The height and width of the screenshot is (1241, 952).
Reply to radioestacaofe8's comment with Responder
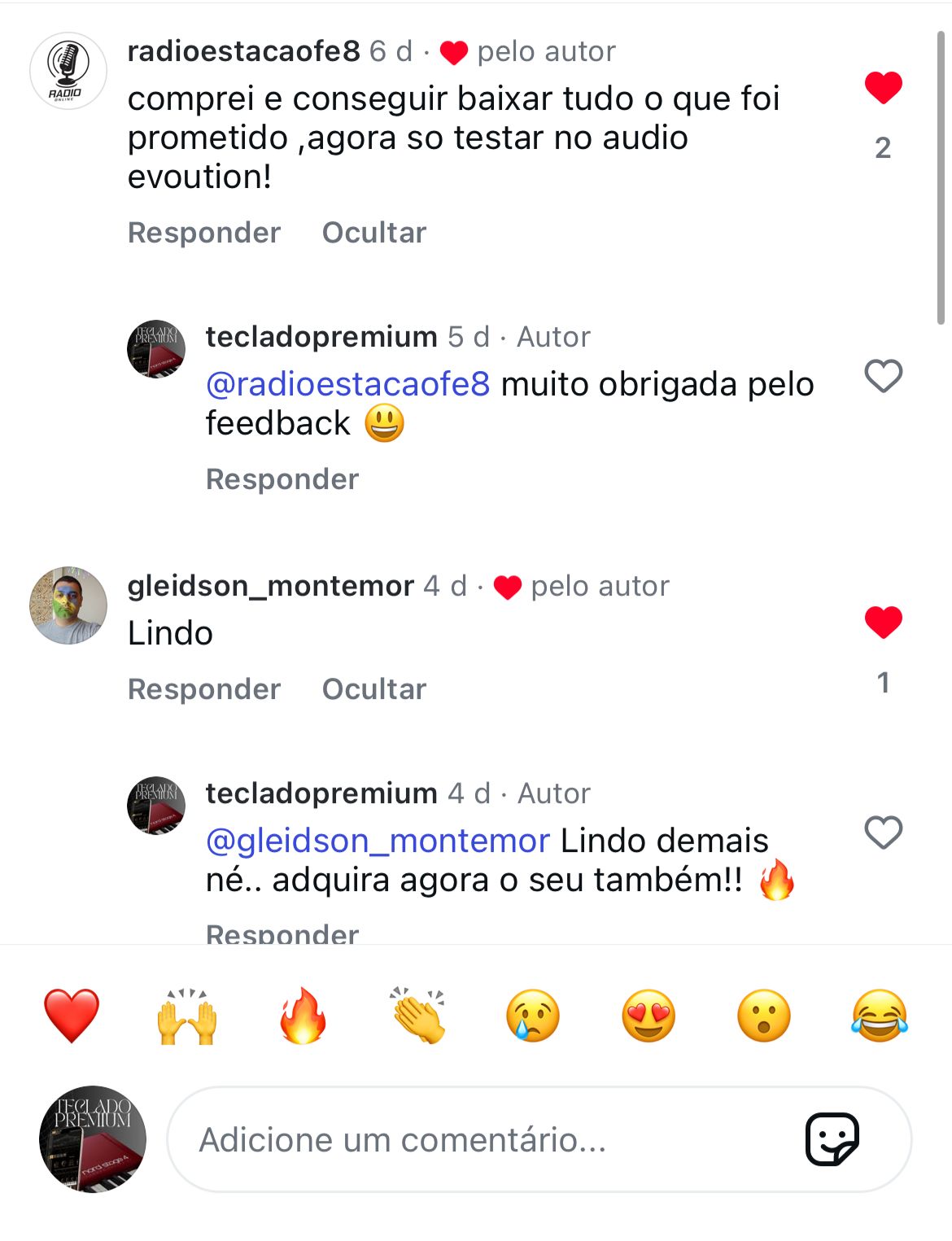coord(203,232)
